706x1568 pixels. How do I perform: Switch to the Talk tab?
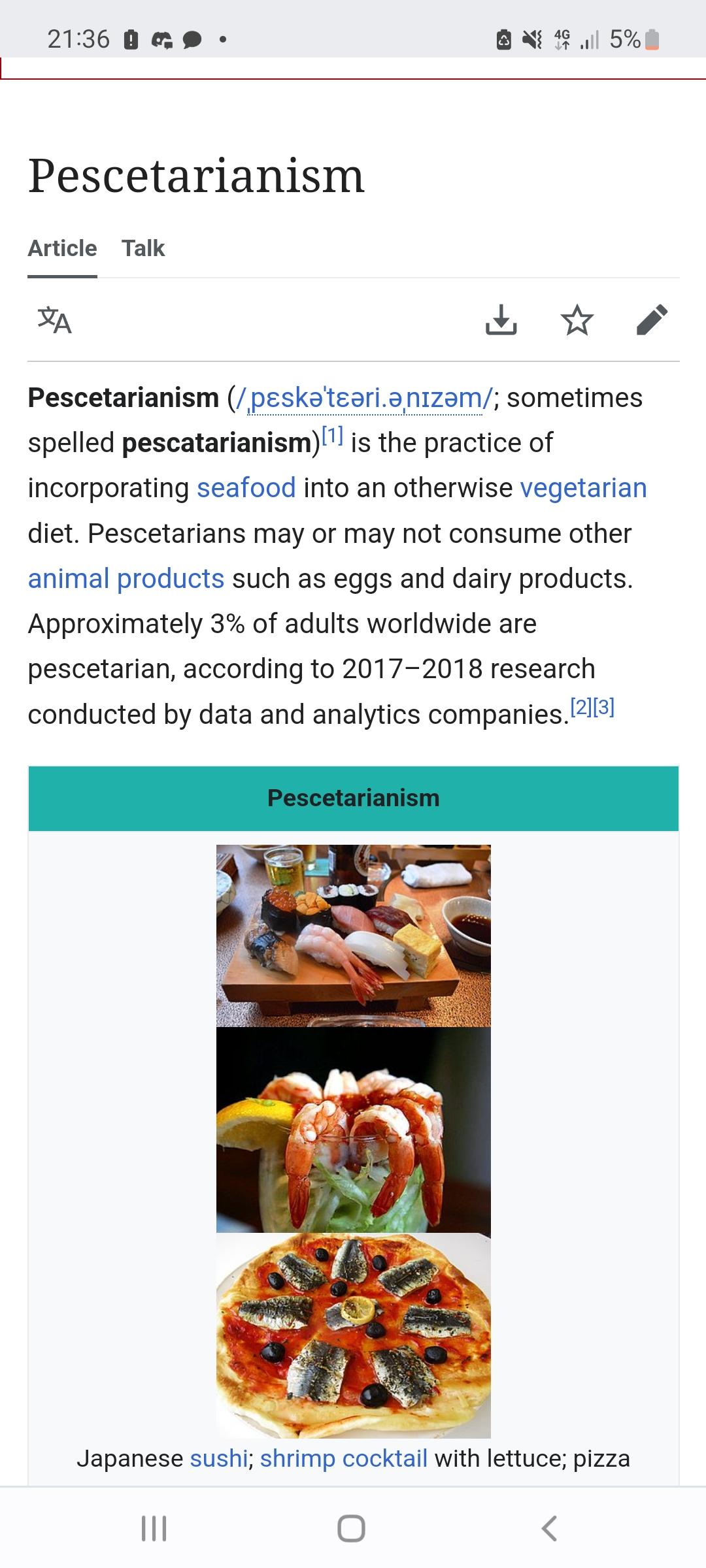[x=143, y=248]
